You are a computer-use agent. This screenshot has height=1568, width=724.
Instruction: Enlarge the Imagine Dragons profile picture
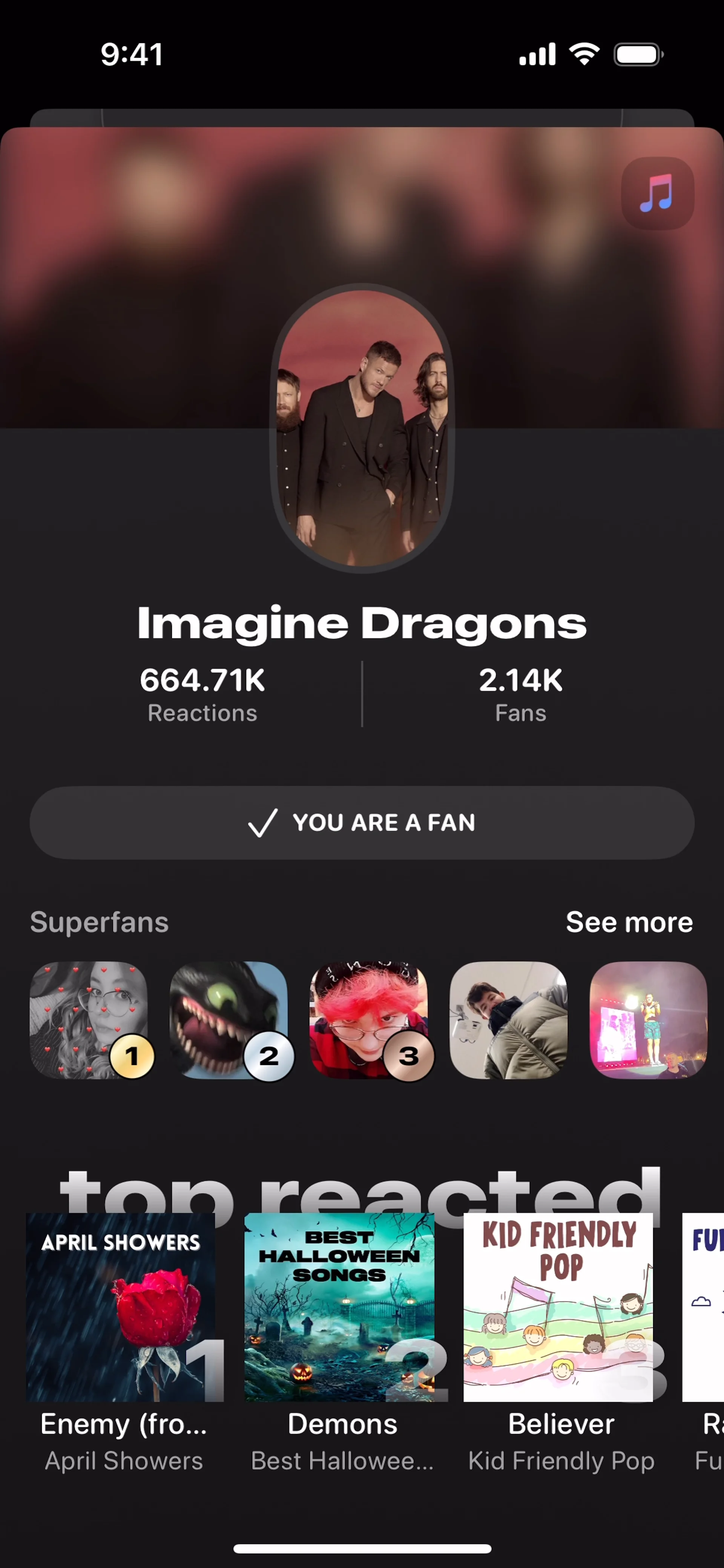point(362,428)
